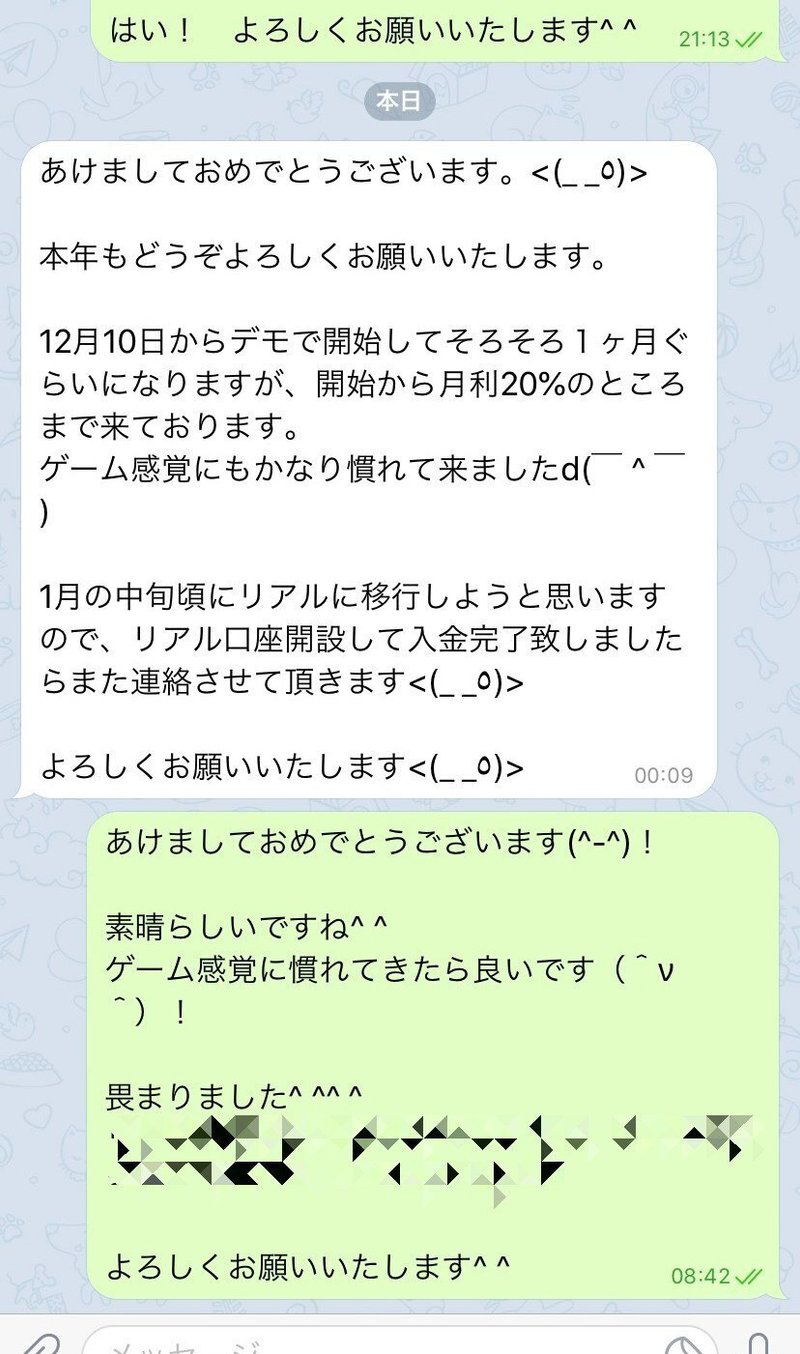The width and height of the screenshot is (800, 1354).
Task: Open the attachment paperclip
Action: [42, 1344]
